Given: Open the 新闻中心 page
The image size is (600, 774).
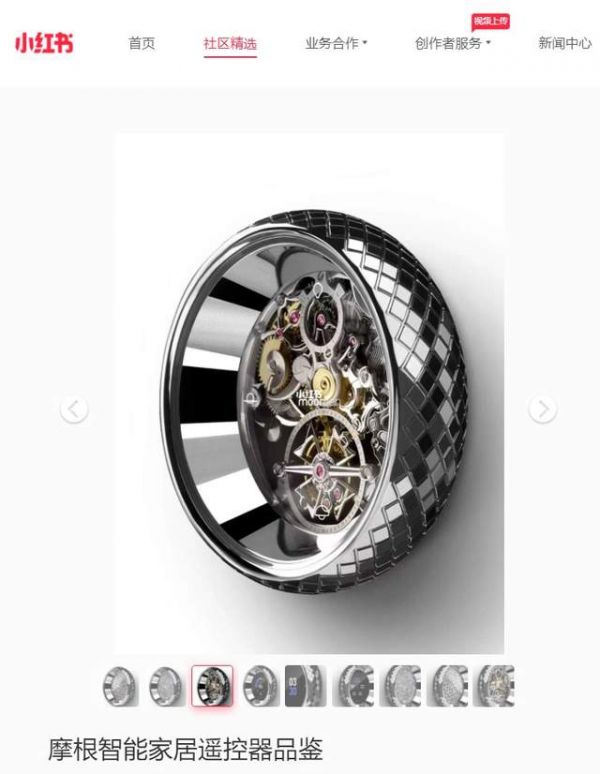Looking at the screenshot, I should (565, 44).
